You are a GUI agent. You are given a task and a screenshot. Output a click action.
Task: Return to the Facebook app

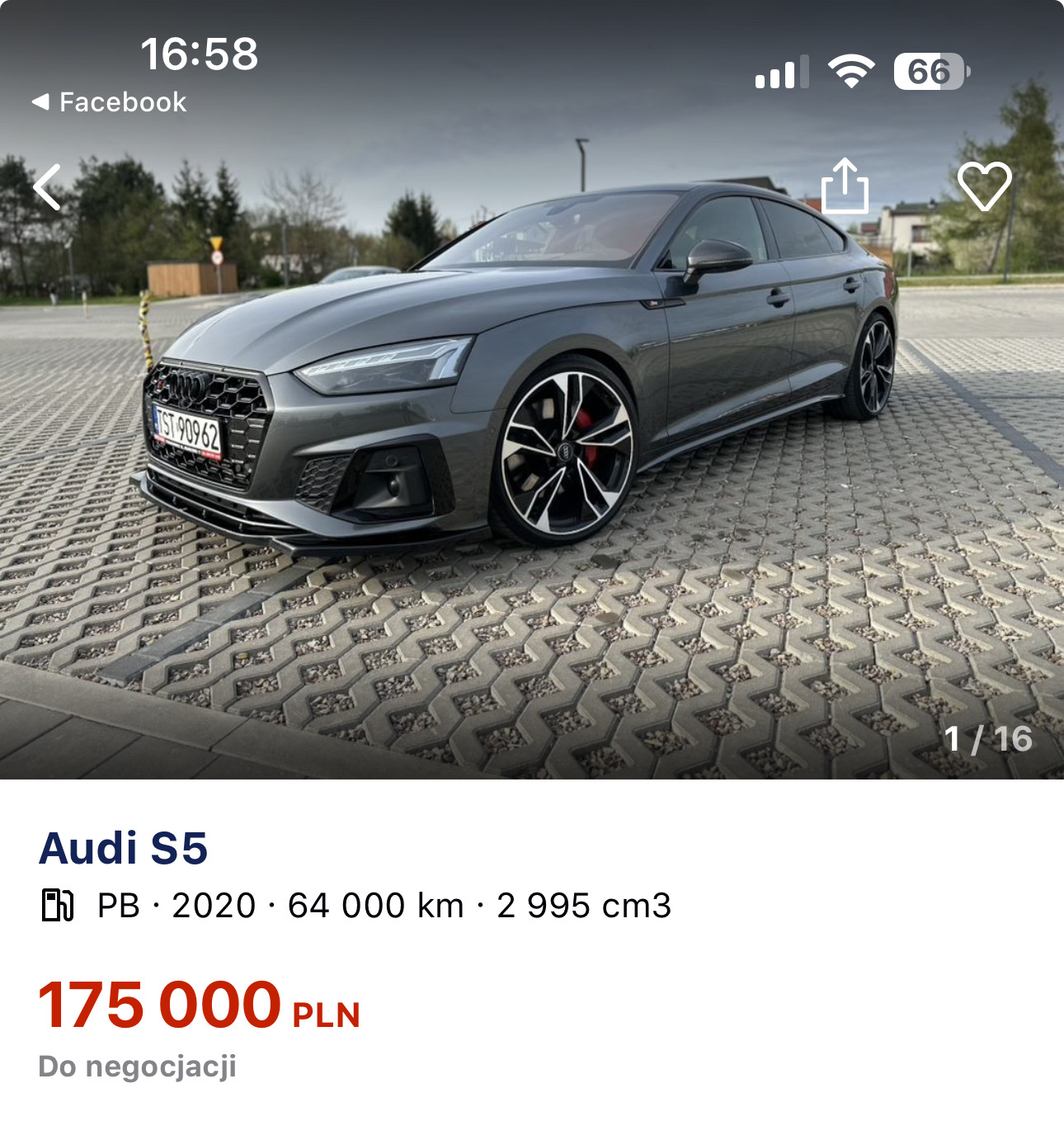tap(110, 102)
